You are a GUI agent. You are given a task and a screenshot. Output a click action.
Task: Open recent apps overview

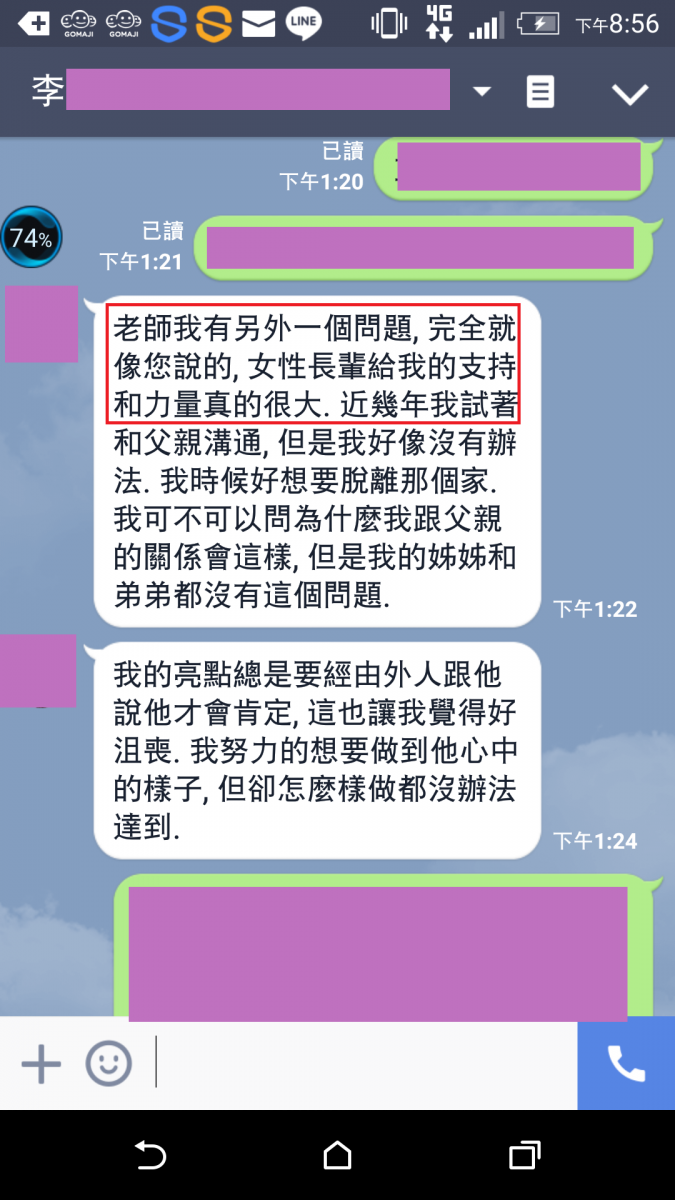(x=525, y=1156)
